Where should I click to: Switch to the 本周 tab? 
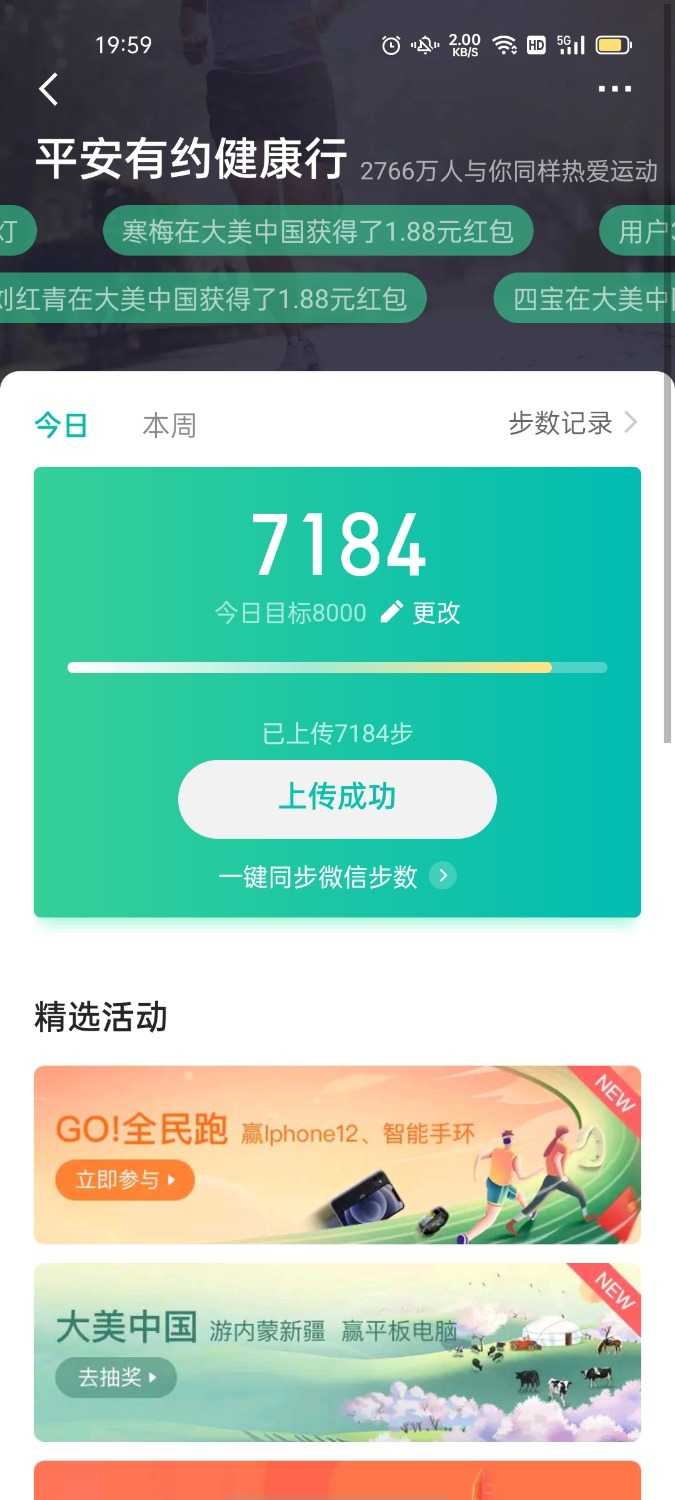pyautogui.click(x=169, y=426)
